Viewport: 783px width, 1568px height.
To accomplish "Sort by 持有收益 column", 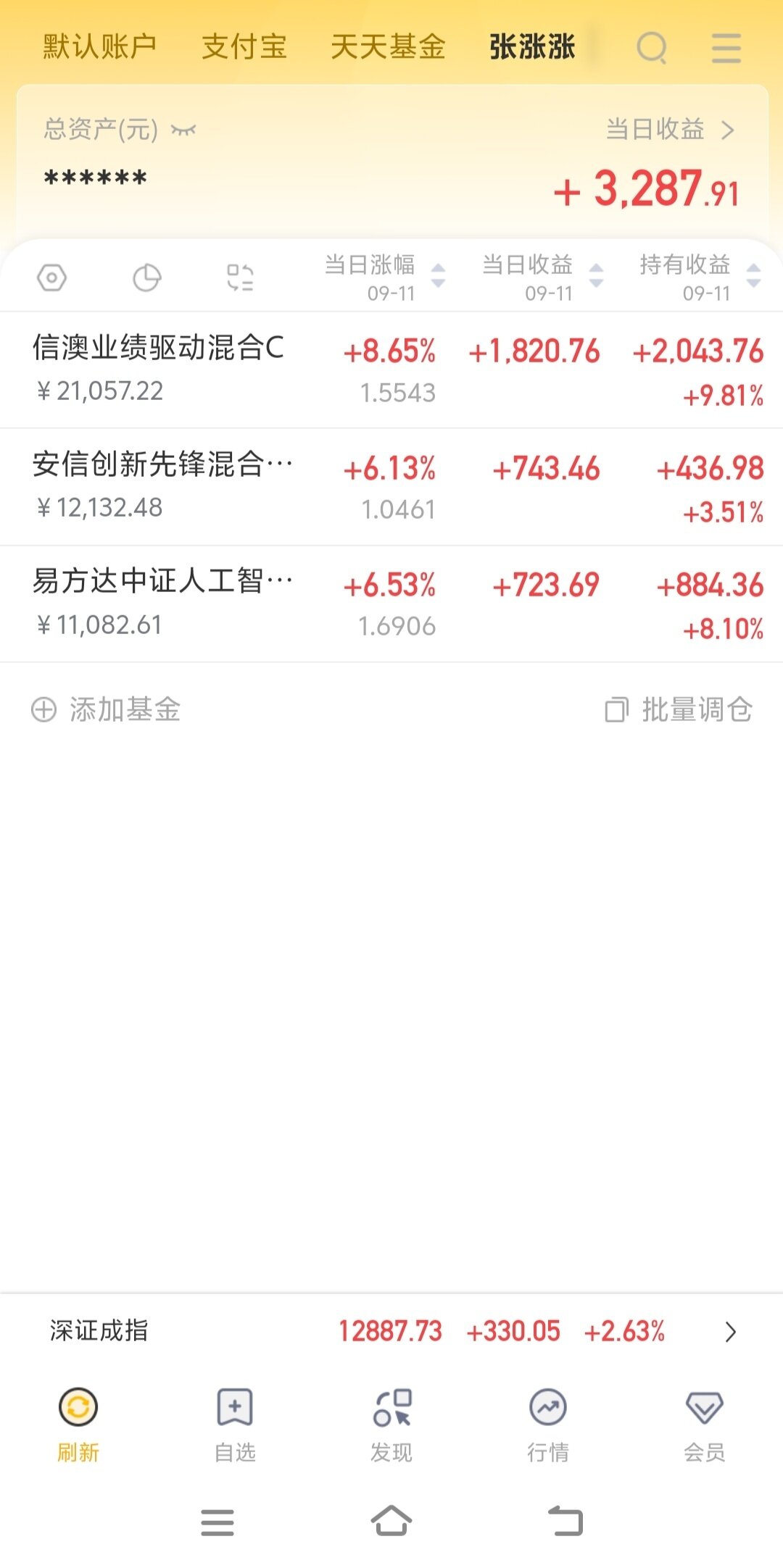I will click(700, 277).
